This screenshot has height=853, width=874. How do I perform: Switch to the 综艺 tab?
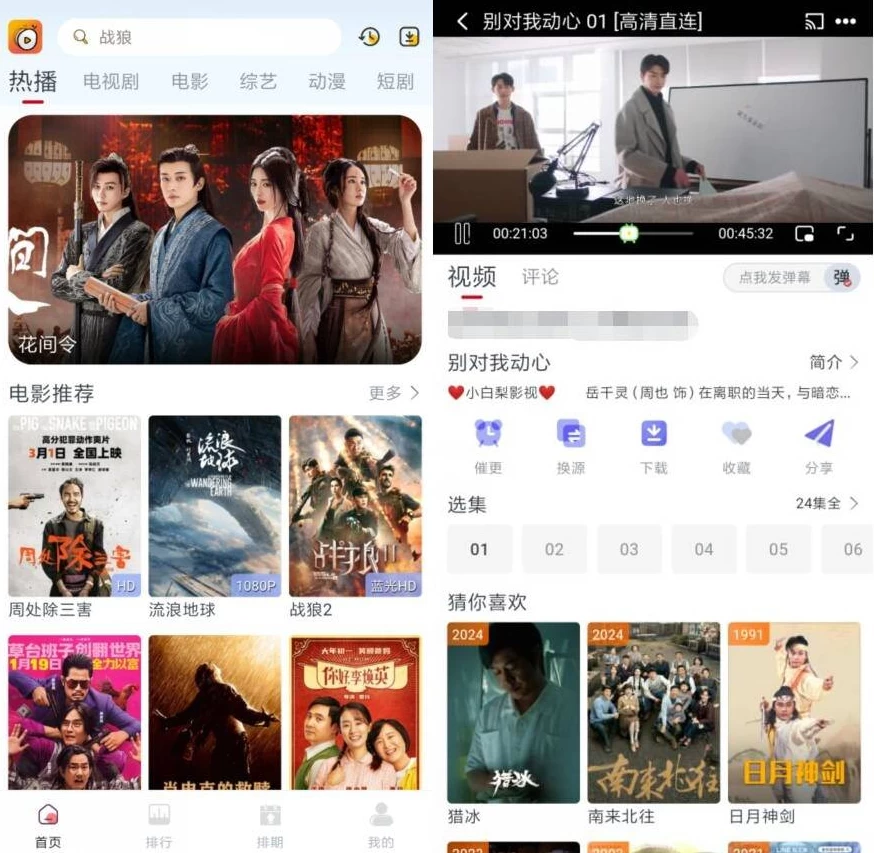tap(258, 81)
